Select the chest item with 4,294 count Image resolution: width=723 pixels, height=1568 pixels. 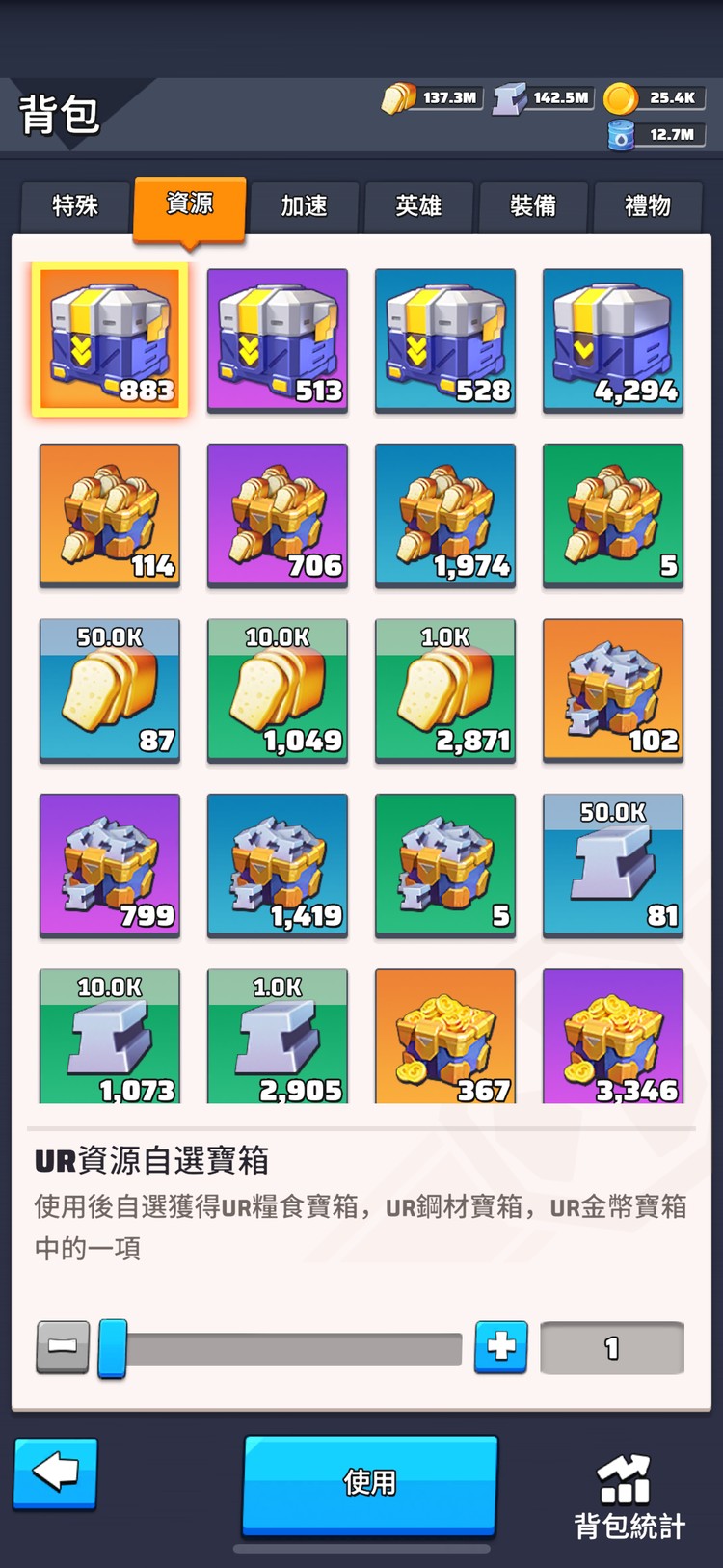click(613, 339)
